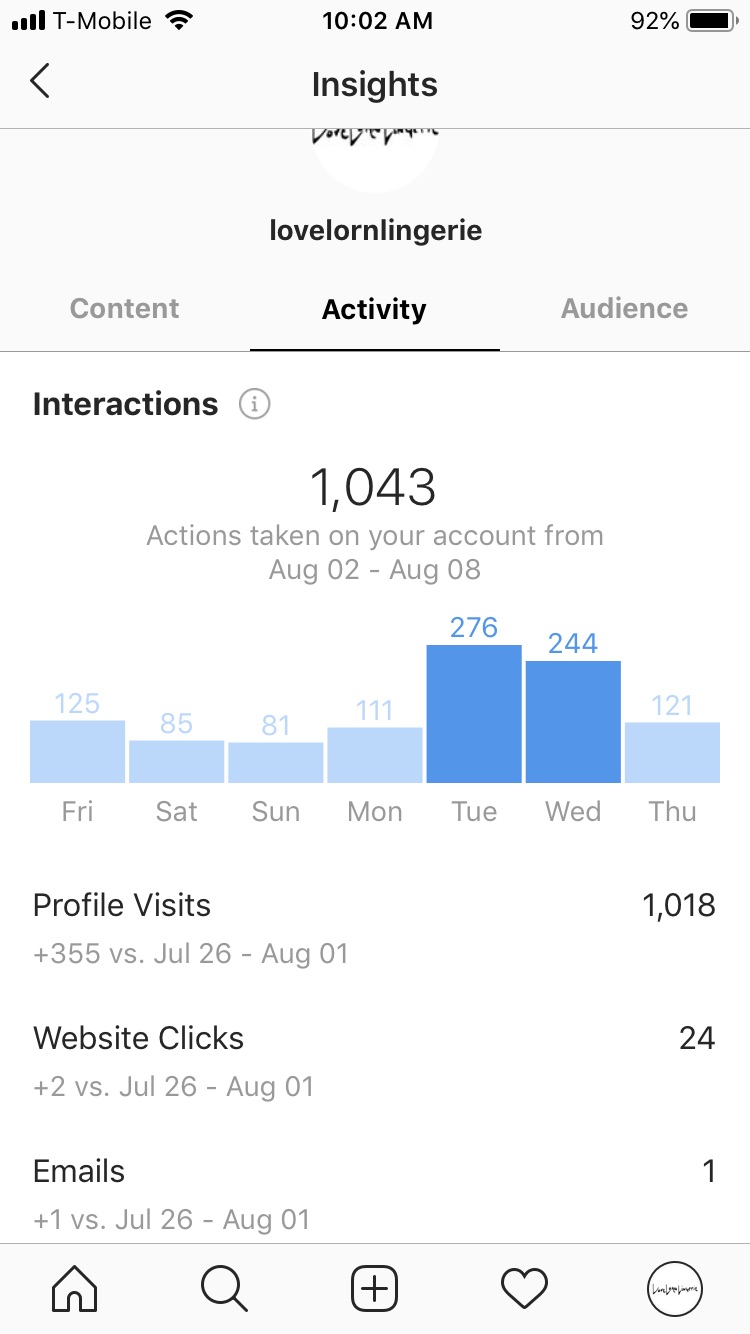Open the Audience tab

pos(624,308)
